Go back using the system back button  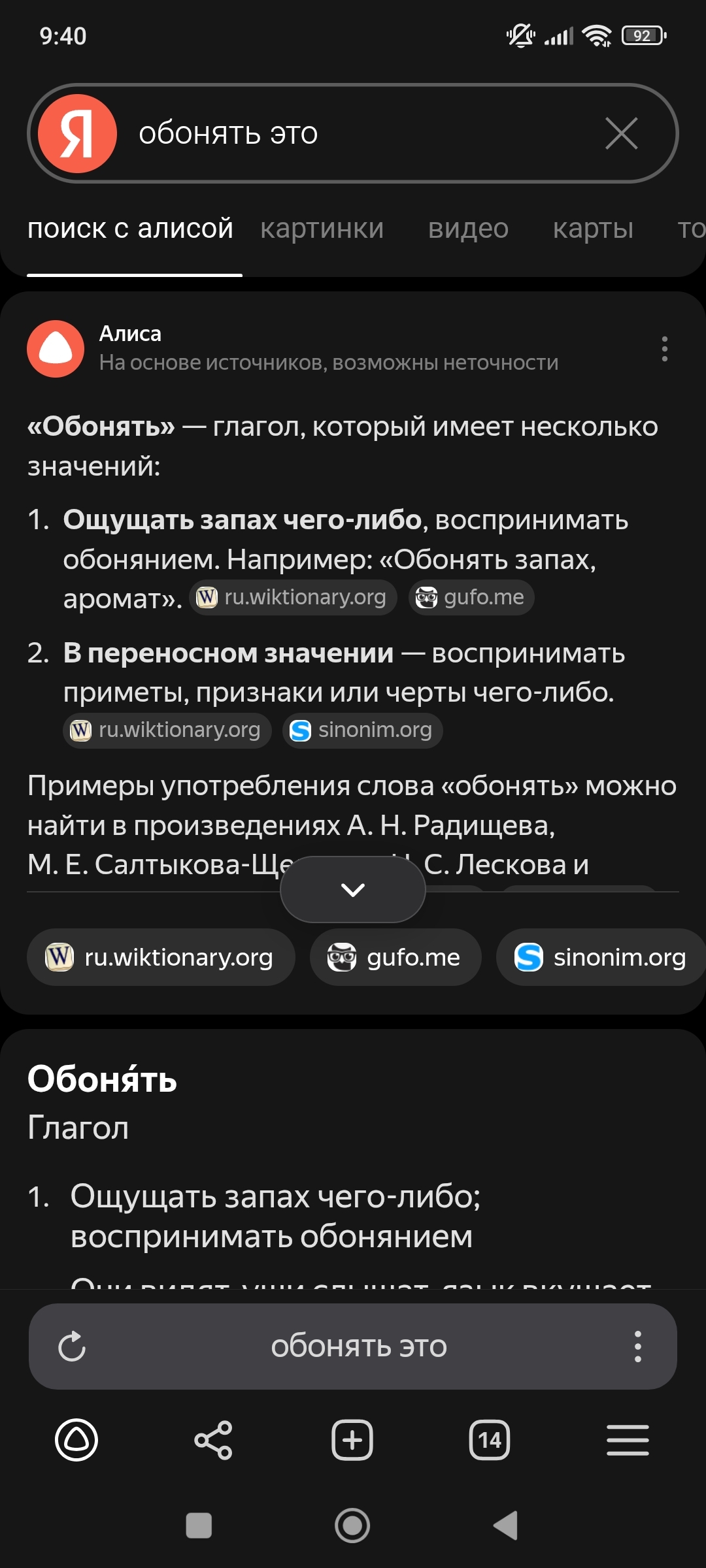506,1526
